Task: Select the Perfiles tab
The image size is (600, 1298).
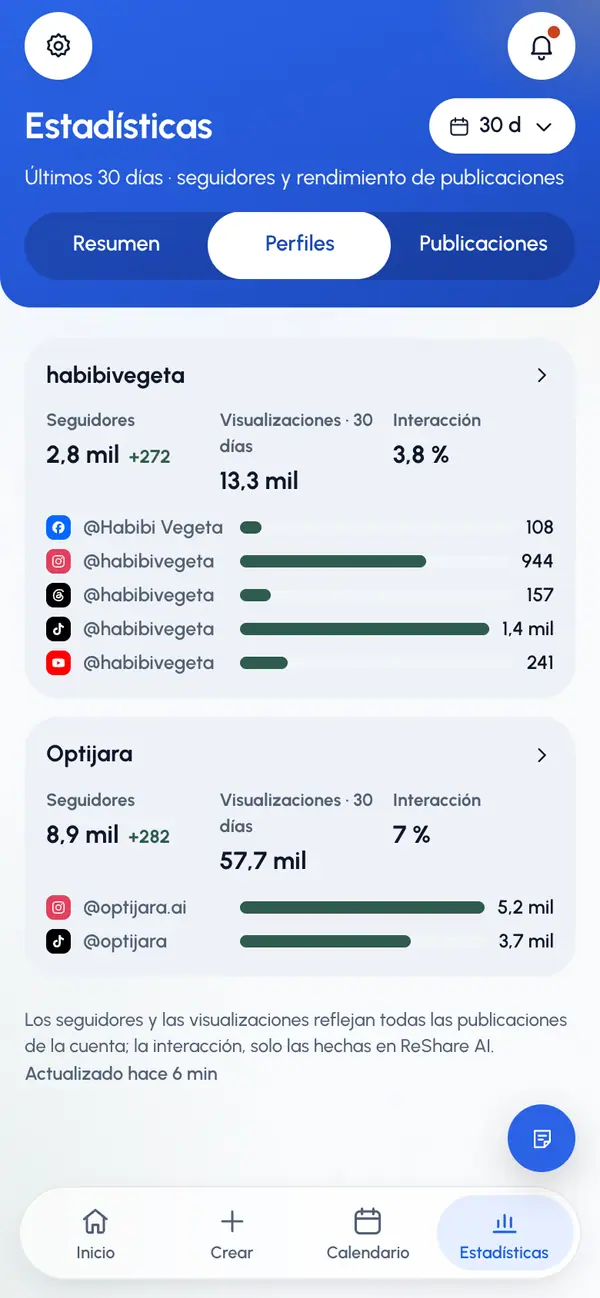Action: [x=299, y=244]
